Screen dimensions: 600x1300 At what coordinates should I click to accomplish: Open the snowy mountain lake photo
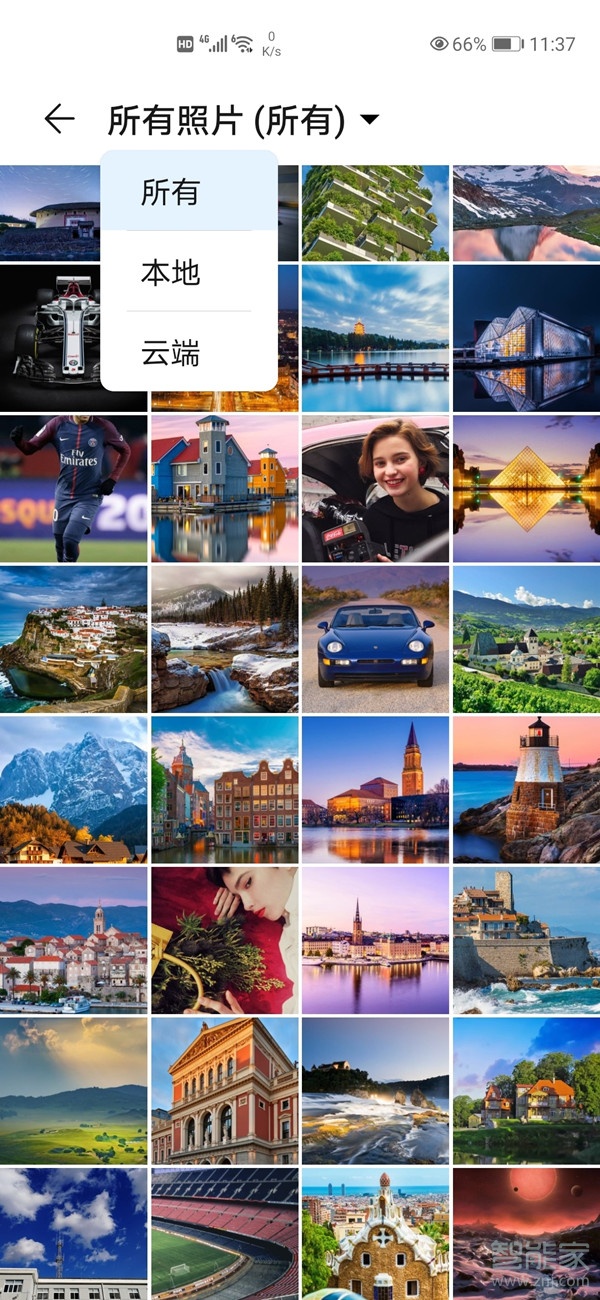[x=526, y=213]
